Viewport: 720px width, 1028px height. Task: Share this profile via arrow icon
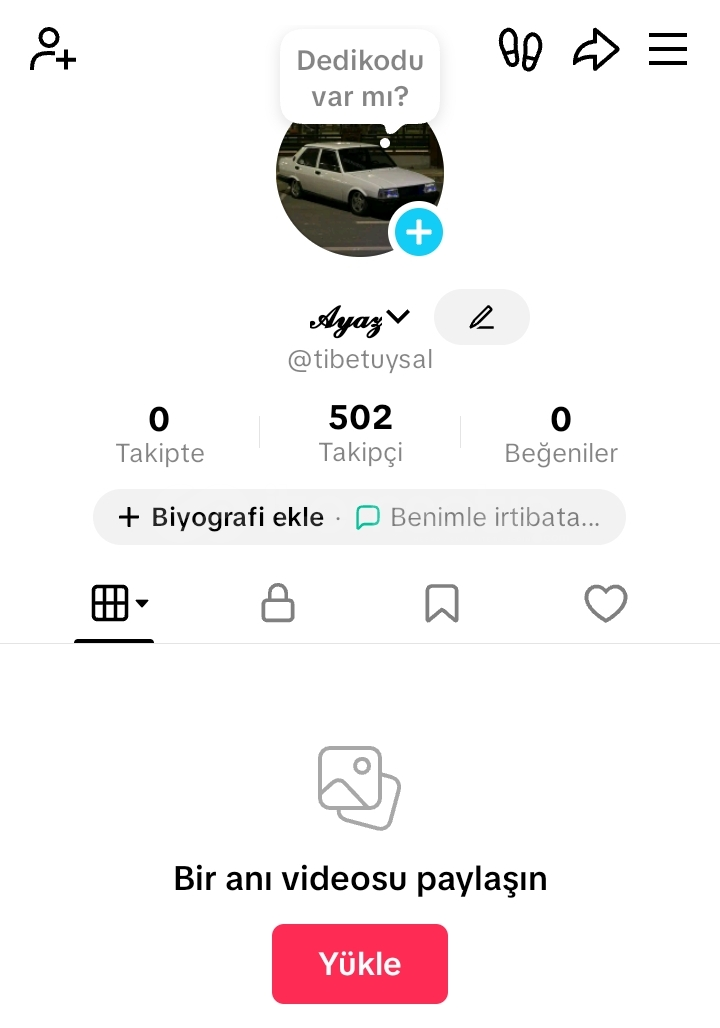tap(596, 49)
